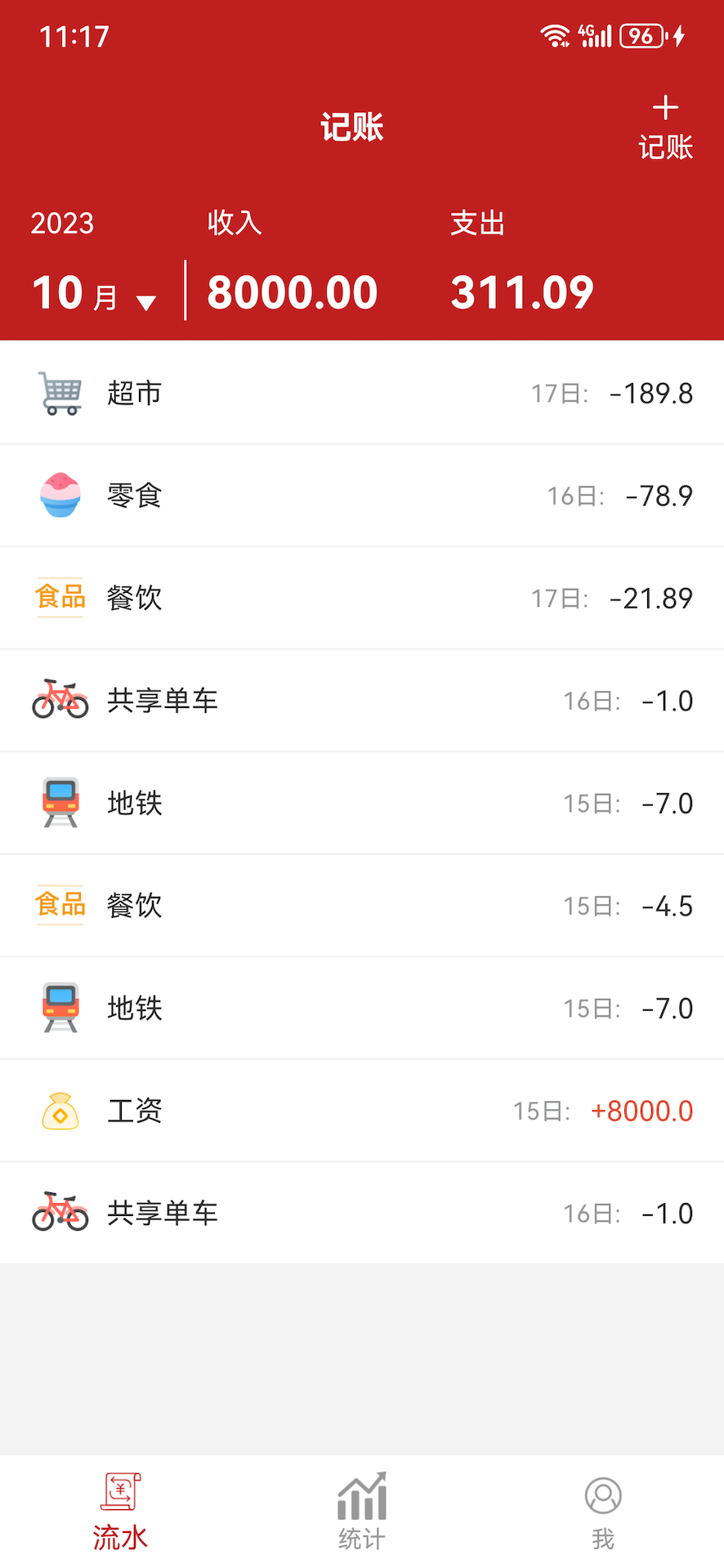Click the snack bowl icon beside 零食
724x1568 pixels.
coord(60,495)
